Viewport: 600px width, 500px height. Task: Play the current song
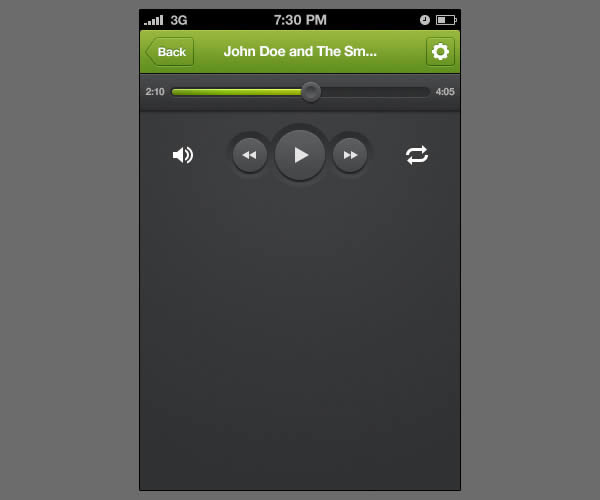point(300,155)
